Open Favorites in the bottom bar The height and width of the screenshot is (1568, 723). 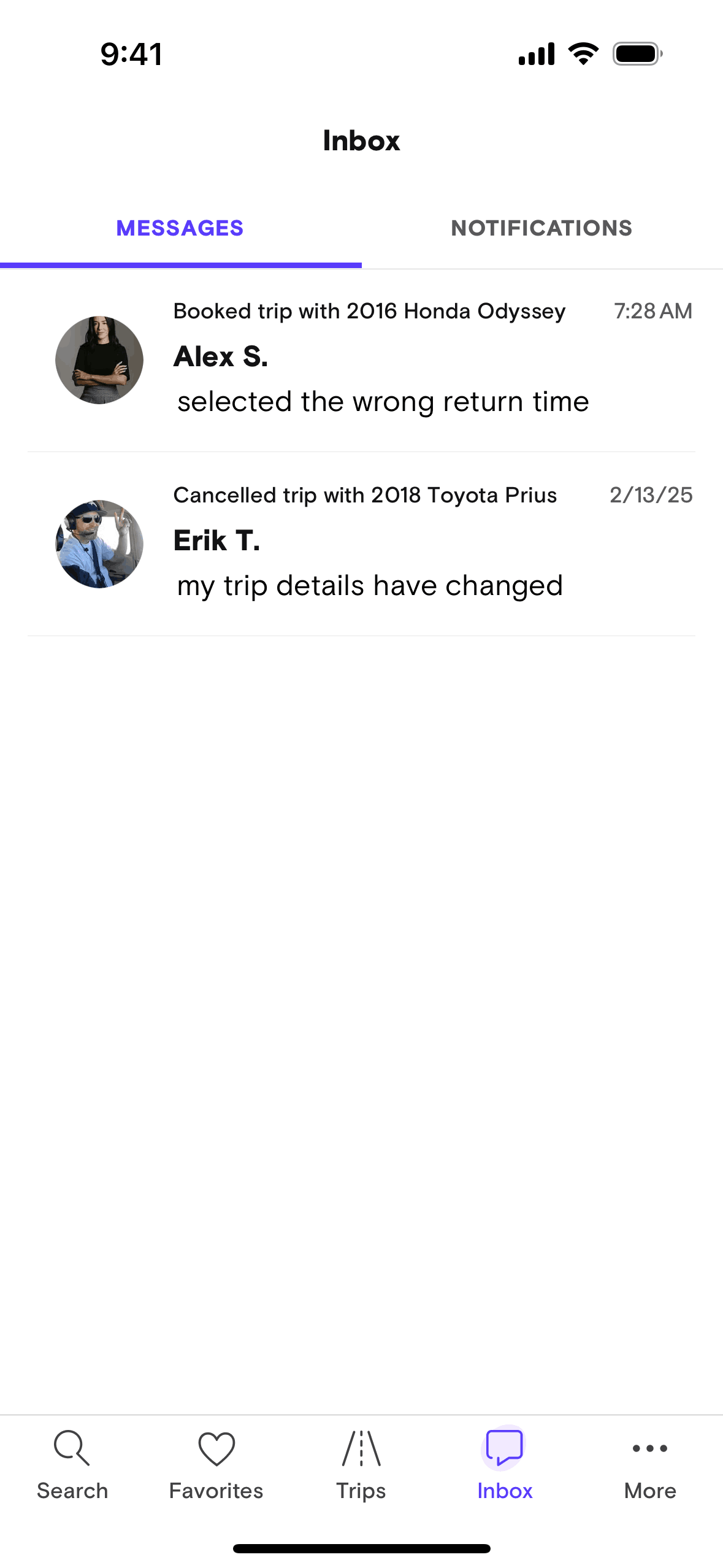(x=216, y=1465)
